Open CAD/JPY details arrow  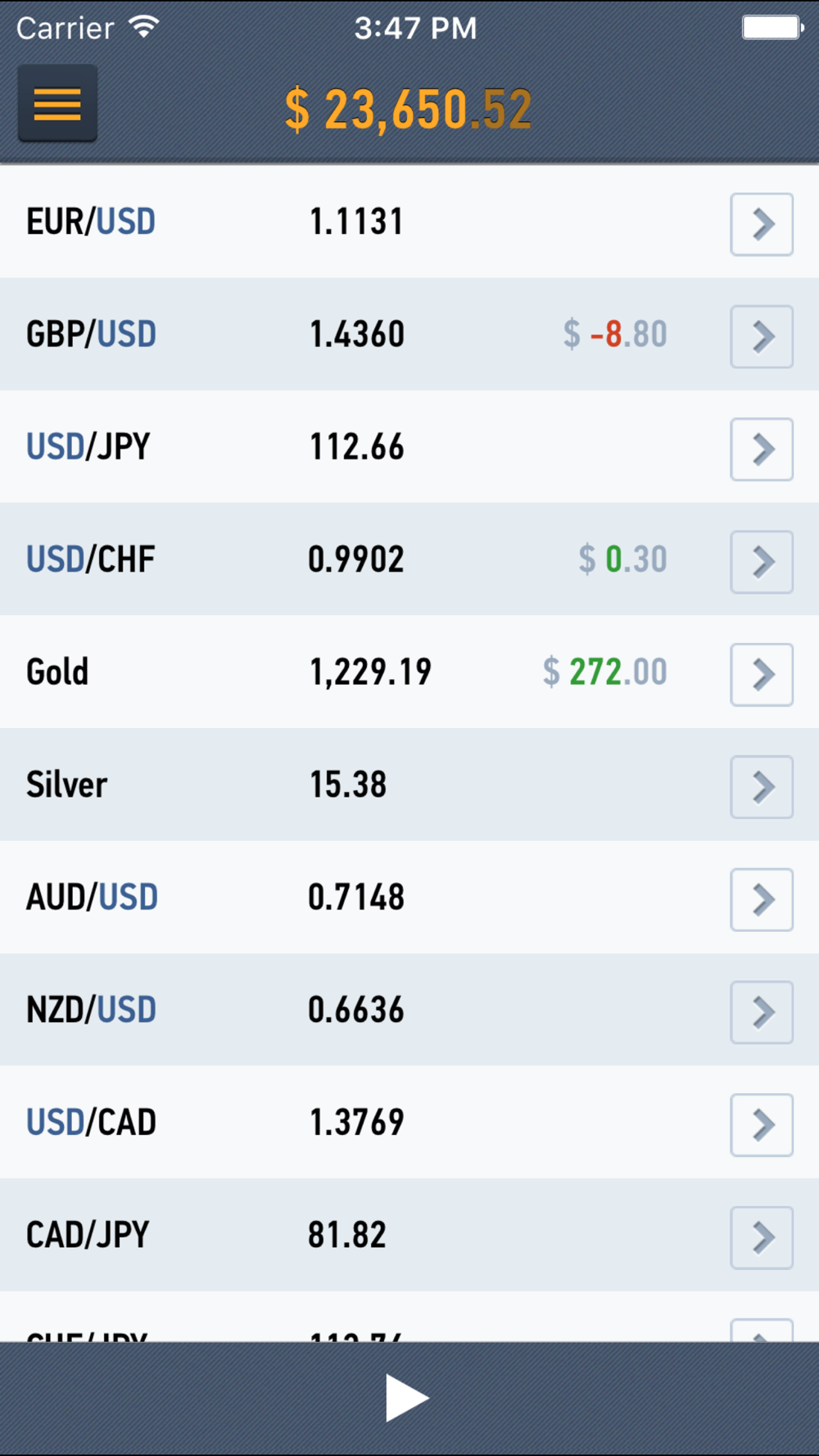[762, 1237]
